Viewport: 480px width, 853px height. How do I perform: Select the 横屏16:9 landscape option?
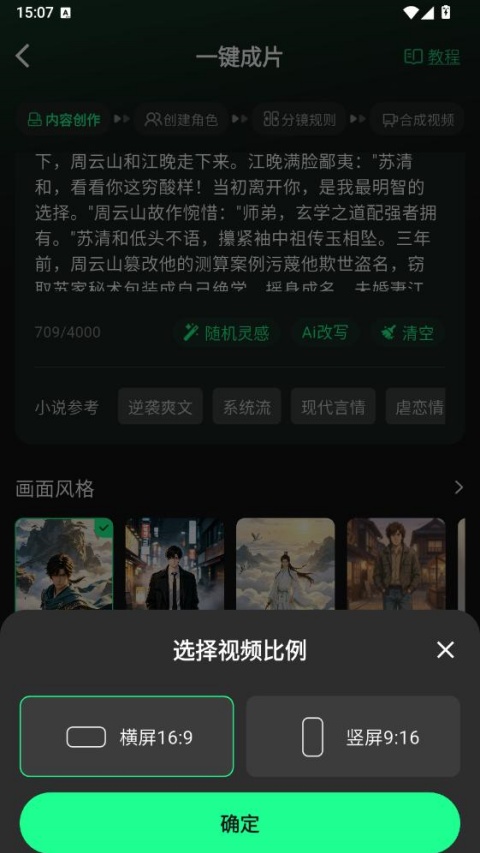pyautogui.click(x=127, y=737)
